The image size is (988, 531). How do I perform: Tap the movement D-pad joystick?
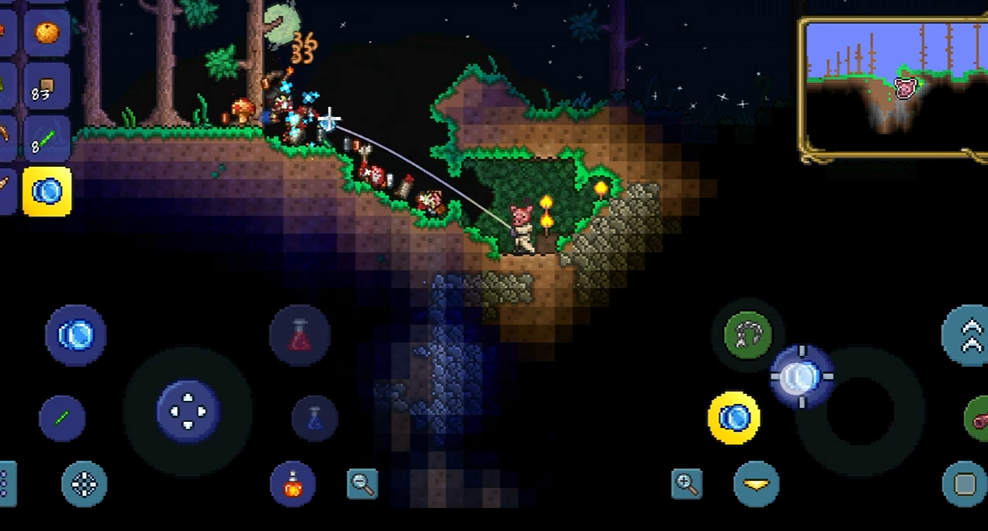coord(188,411)
